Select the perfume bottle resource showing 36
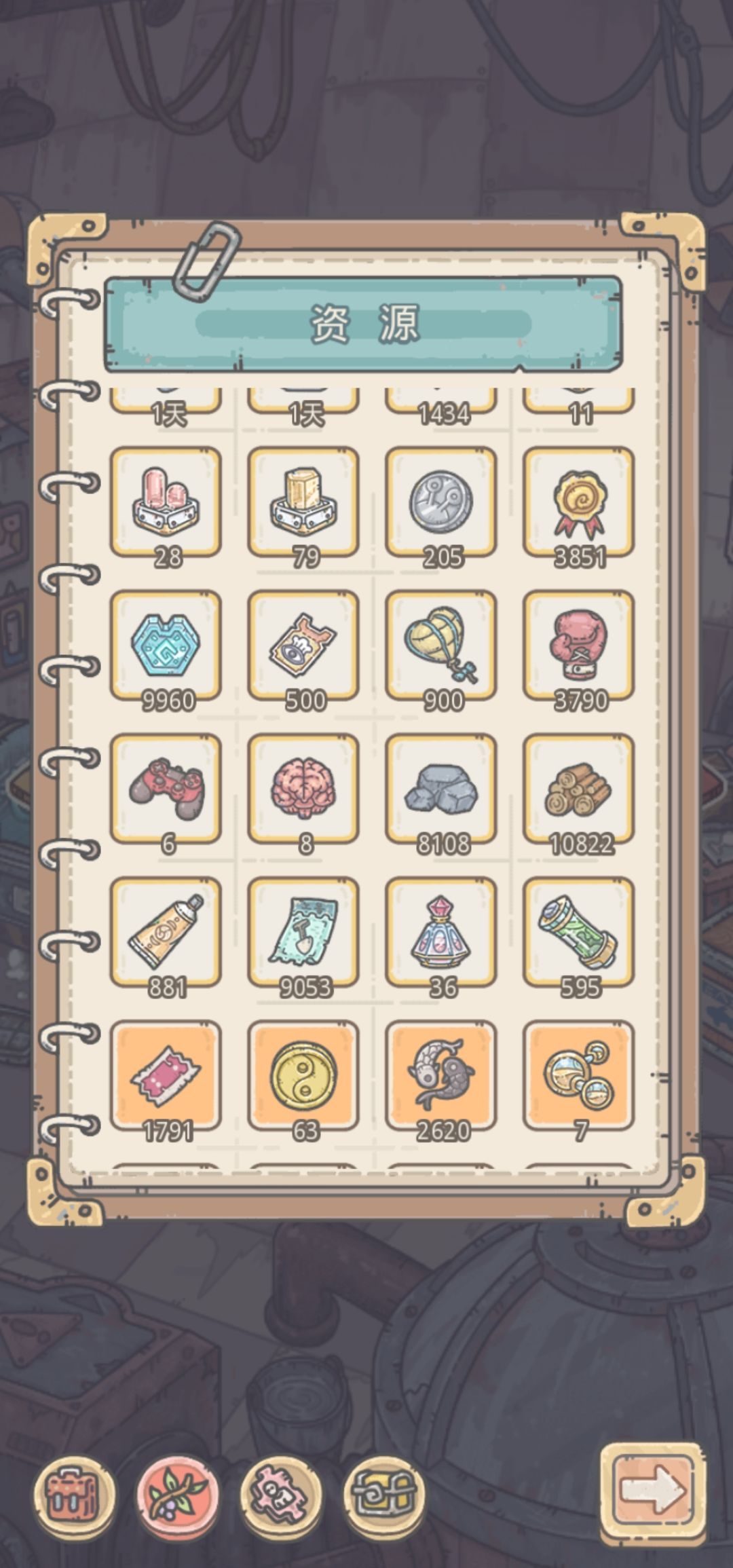The height and width of the screenshot is (1568, 733). point(443,930)
